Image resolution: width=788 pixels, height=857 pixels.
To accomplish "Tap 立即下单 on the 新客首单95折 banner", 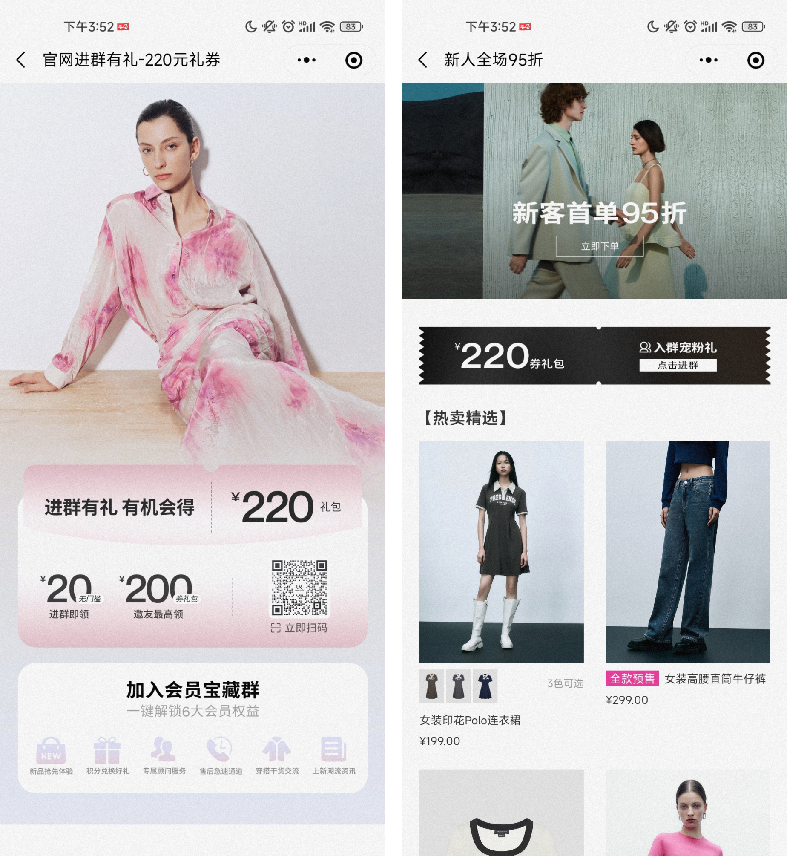I will (599, 246).
